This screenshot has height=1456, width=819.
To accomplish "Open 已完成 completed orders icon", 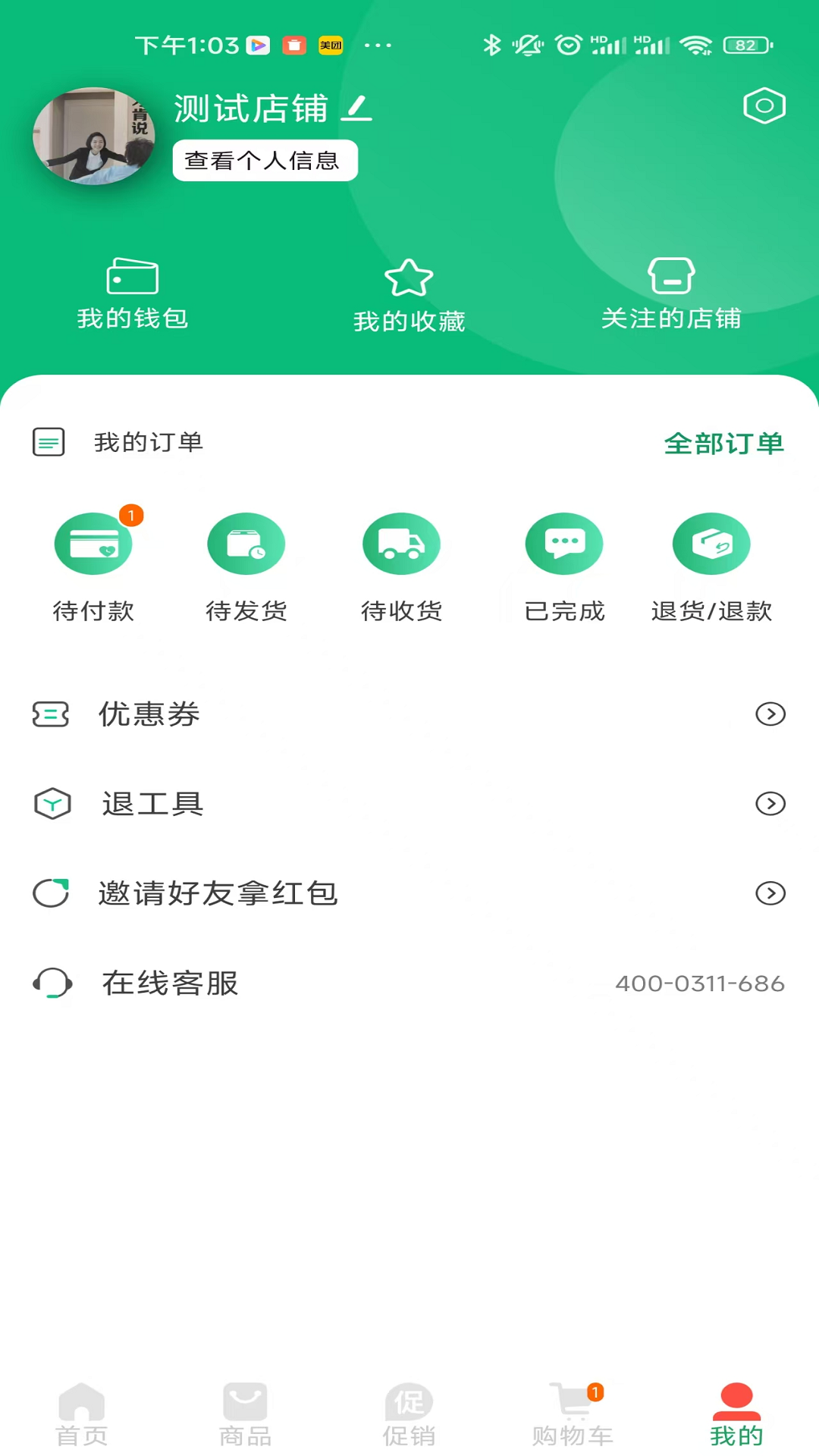I will point(564,543).
